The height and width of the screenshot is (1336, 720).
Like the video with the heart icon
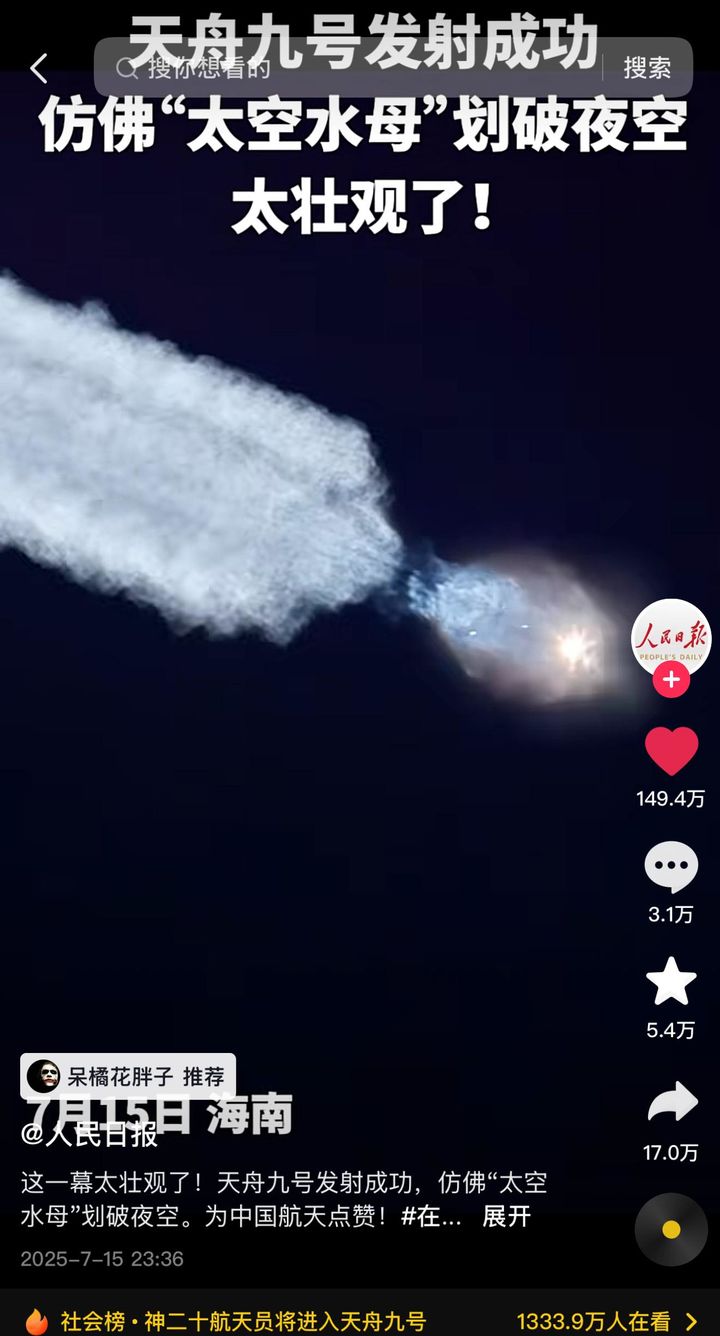671,751
